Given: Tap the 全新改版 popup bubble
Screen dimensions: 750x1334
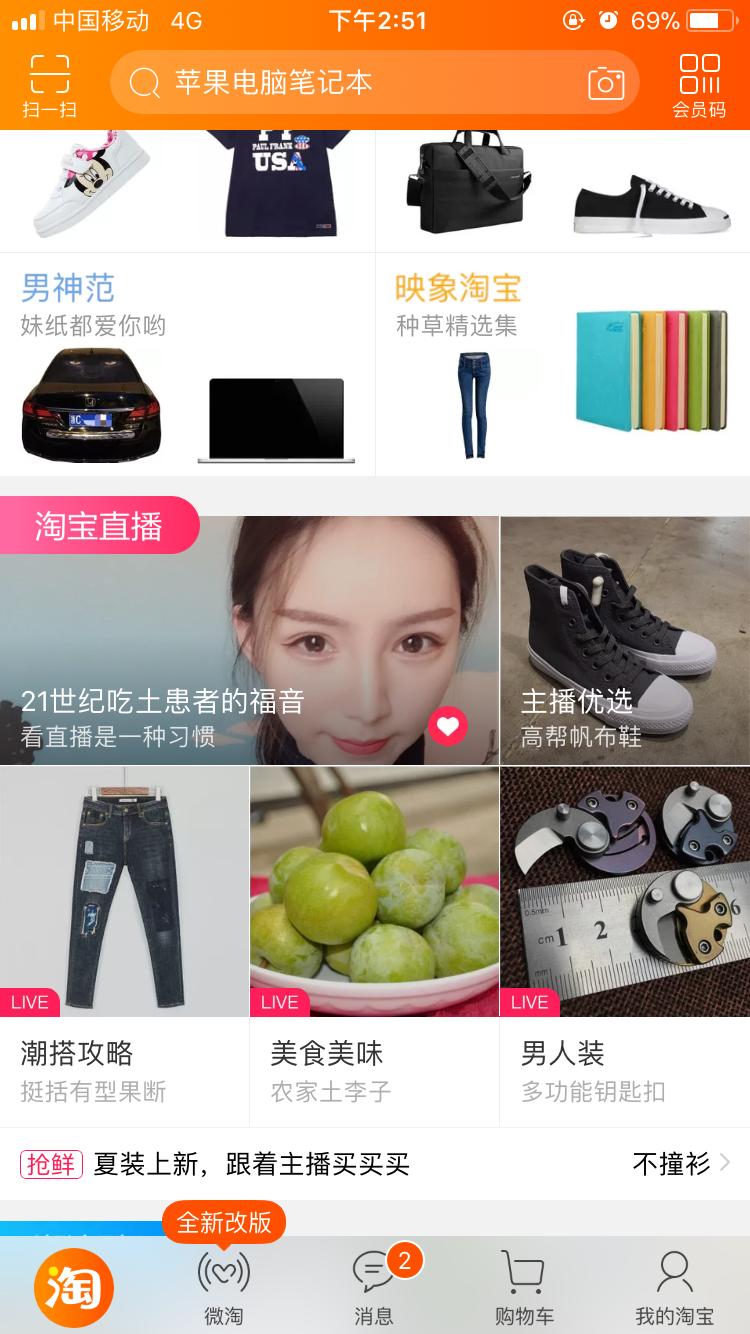Looking at the screenshot, I should (222, 1222).
